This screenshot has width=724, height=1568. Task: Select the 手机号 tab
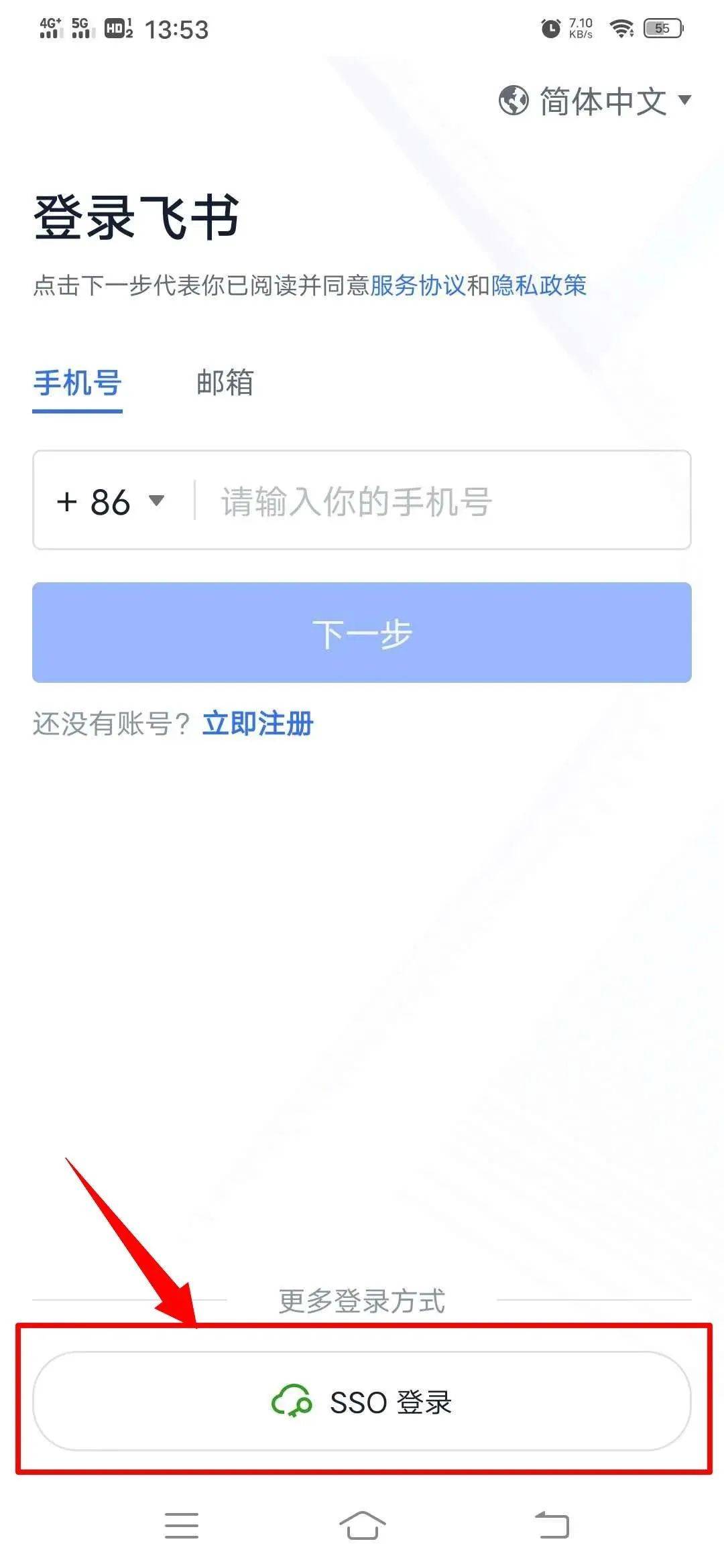pos(76,383)
